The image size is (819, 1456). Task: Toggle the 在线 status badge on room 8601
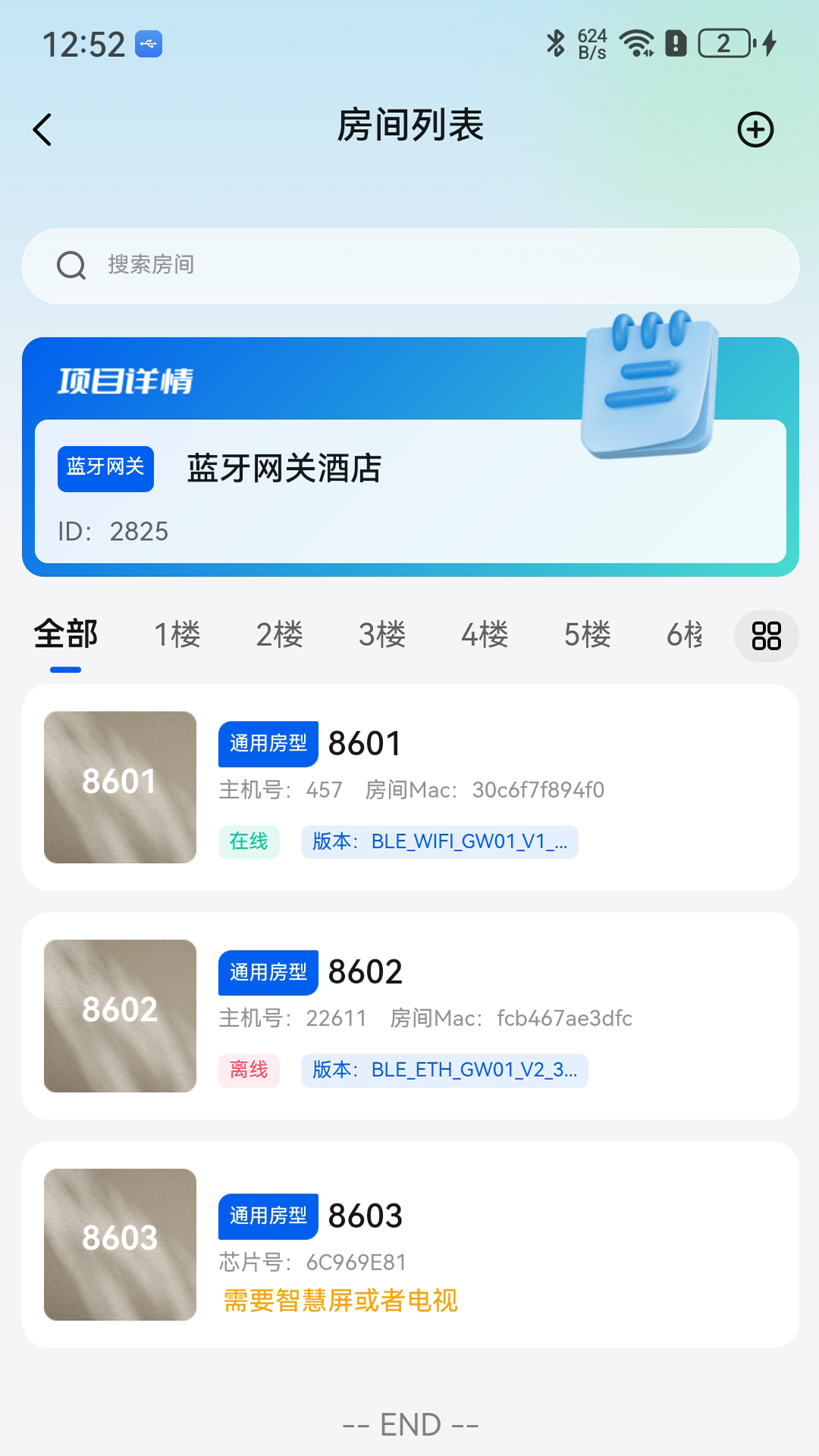coord(249,842)
